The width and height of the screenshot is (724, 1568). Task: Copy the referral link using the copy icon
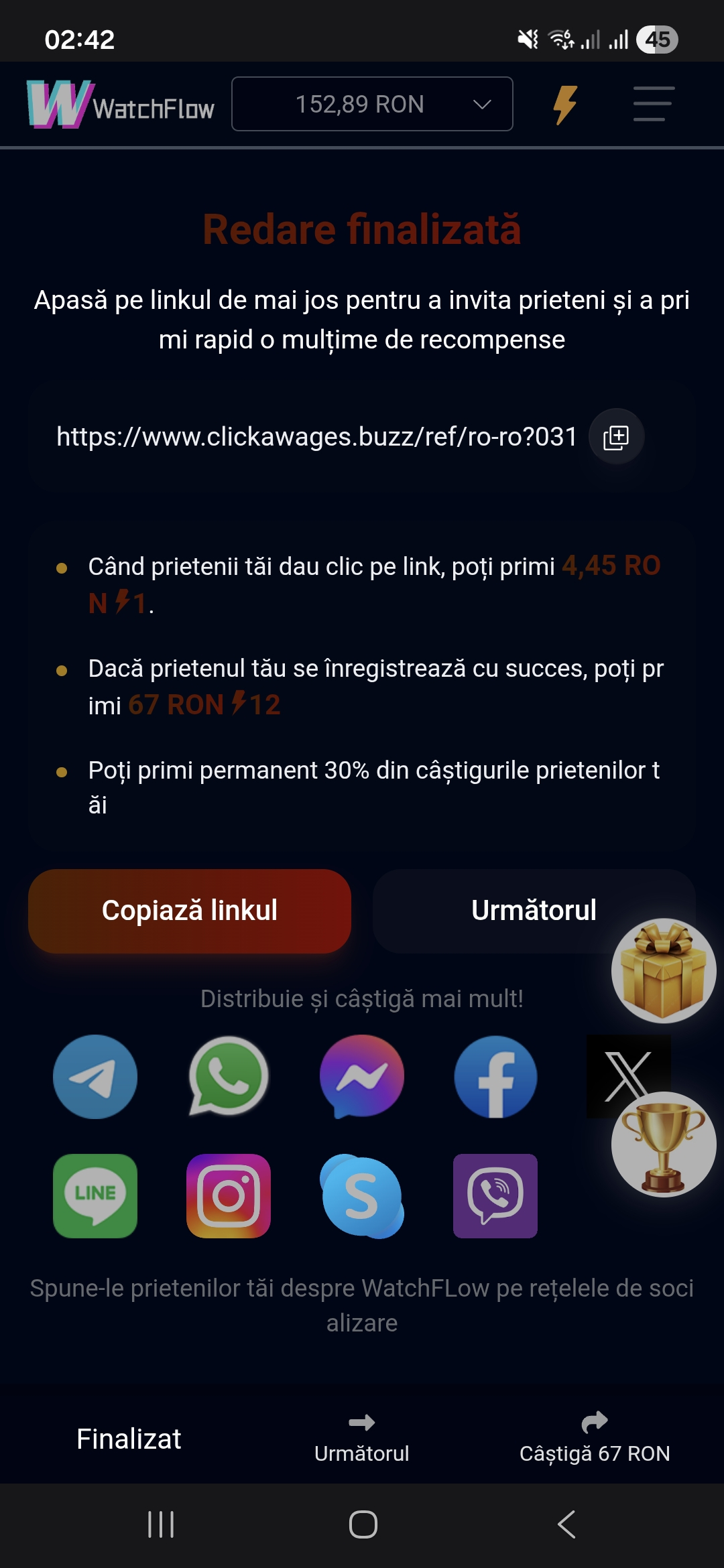pyautogui.click(x=616, y=437)
